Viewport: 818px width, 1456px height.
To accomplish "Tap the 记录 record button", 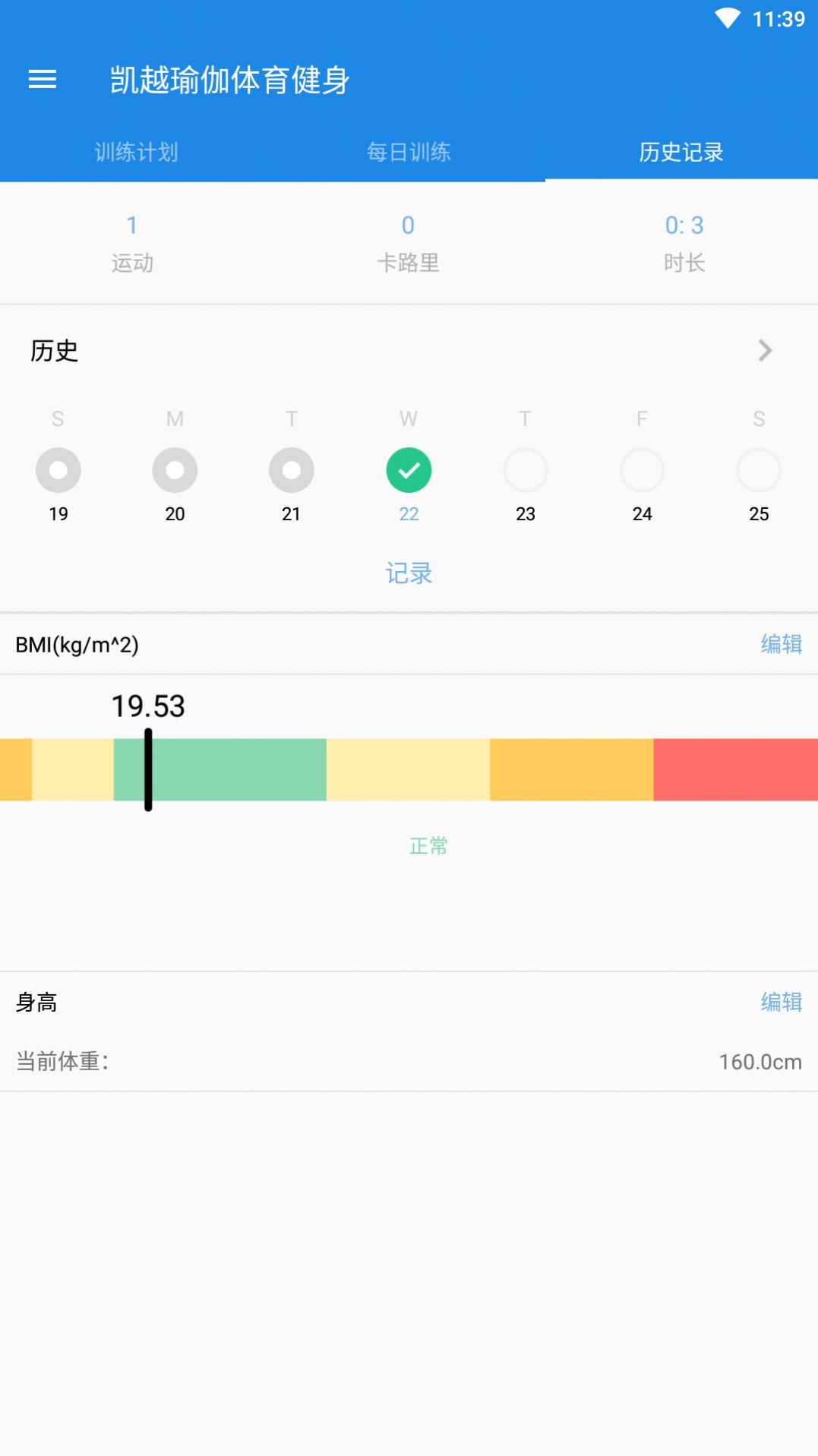I will (409, 573).
